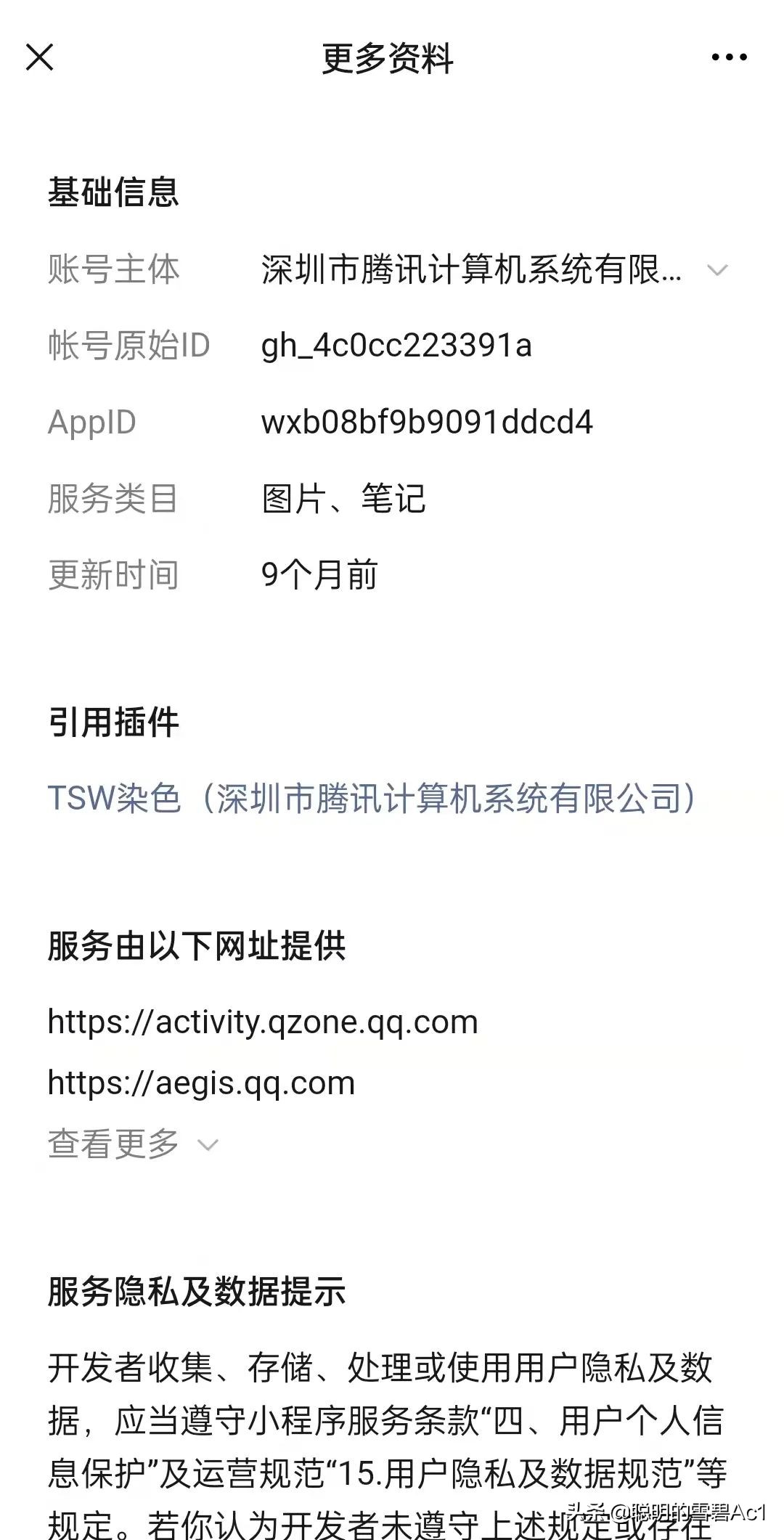Expand the 账号主体 company name
The width and height of the screenshot is (784, 1540).
716,270
